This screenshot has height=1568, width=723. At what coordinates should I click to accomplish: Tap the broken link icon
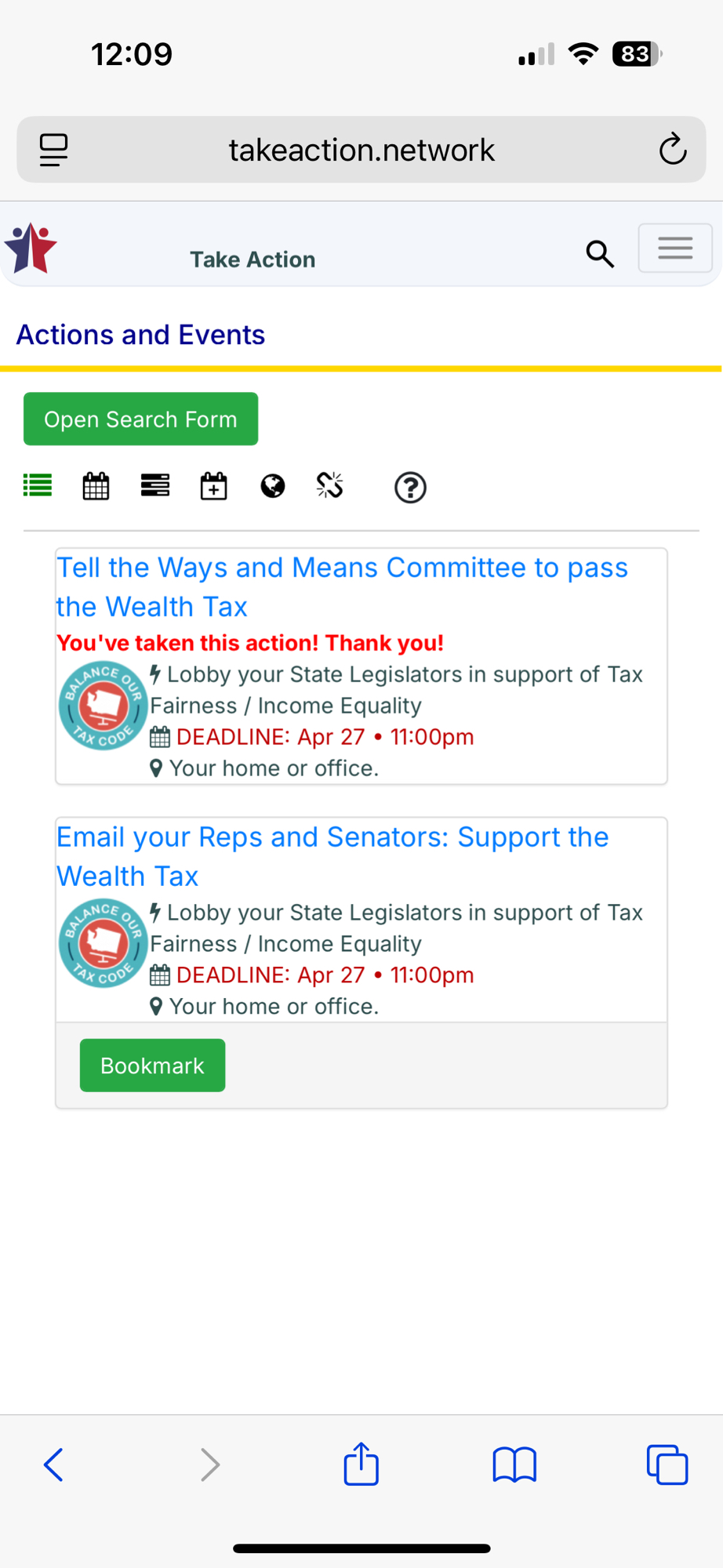coord(330,486)
